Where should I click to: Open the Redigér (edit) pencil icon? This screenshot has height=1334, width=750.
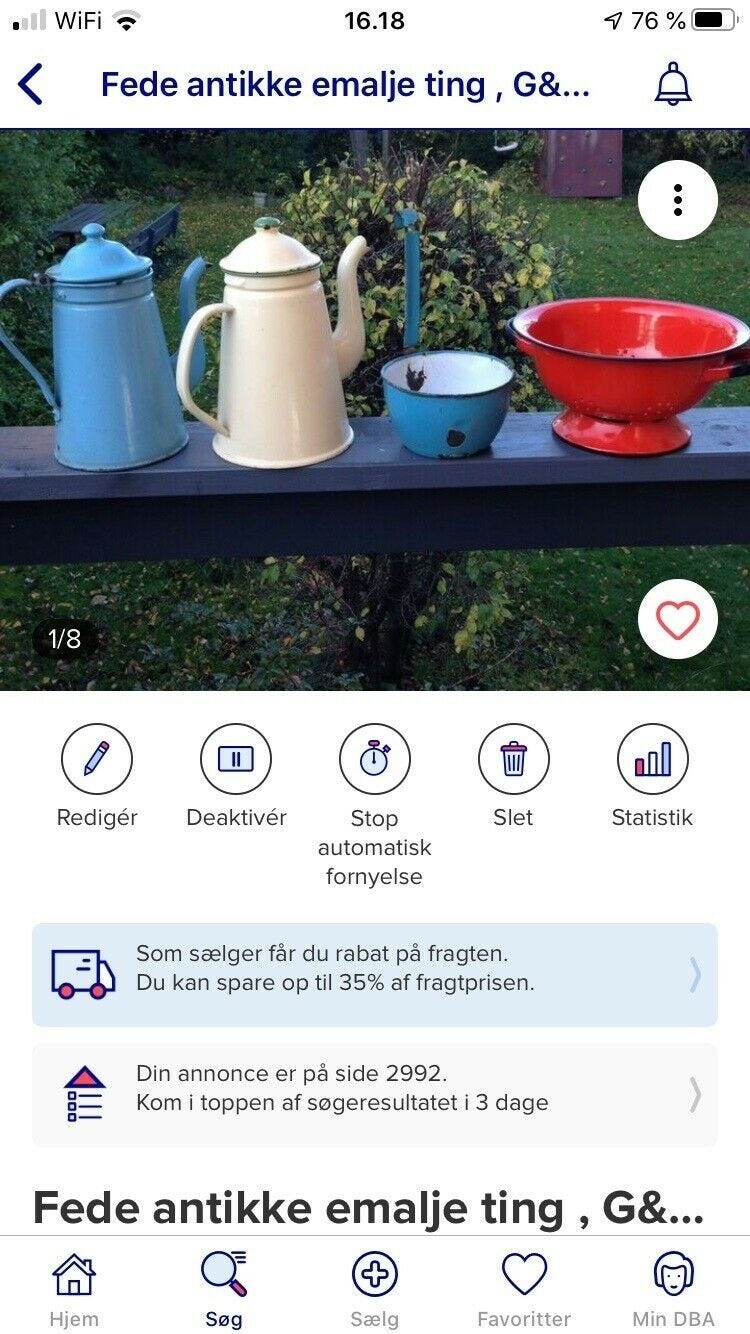pyautogui.click(x=97, y=761)
